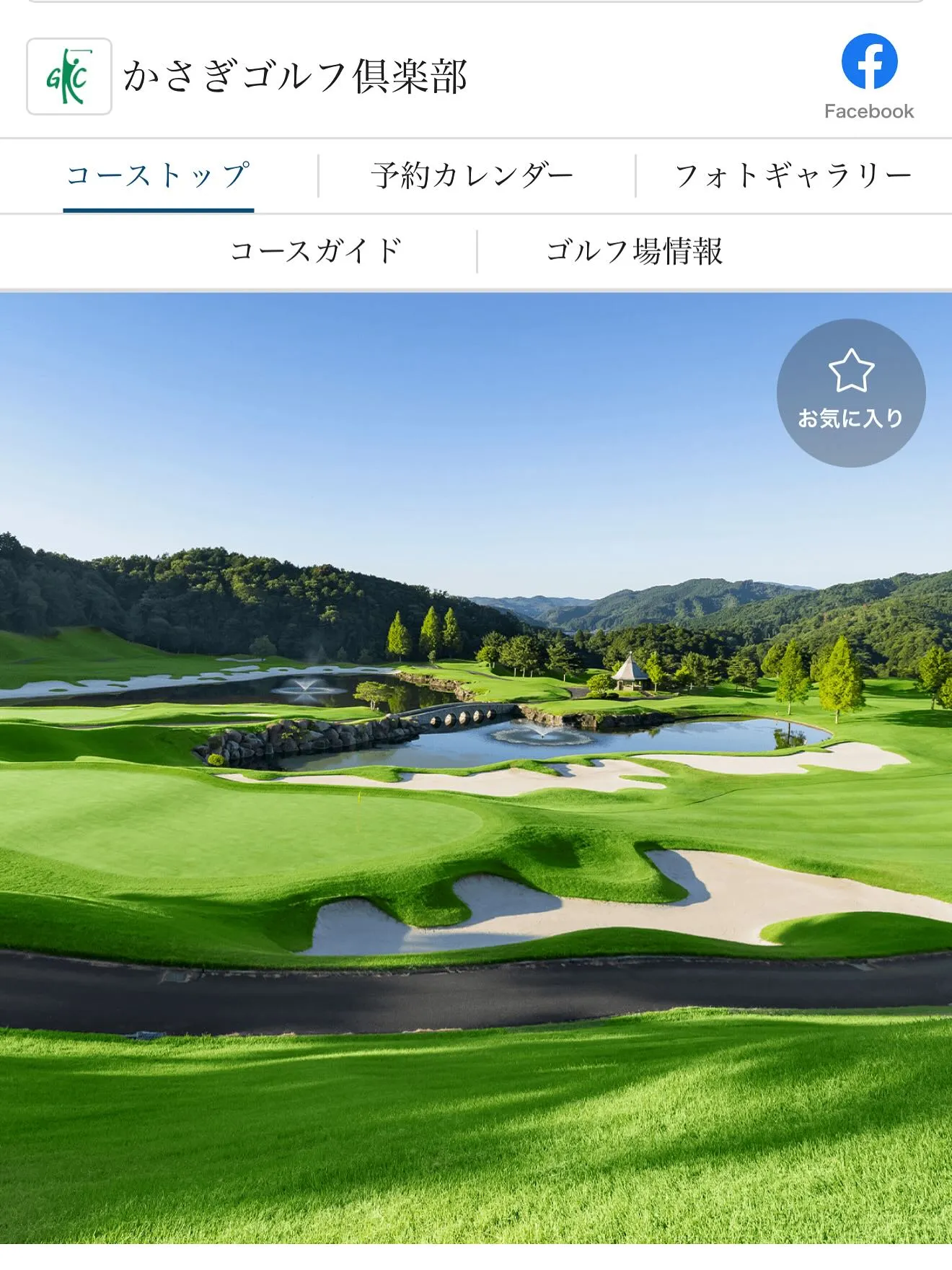View ゴルフ場情報 tab
This screenshot has height=1270, width=952.
[x=634, y=251]
